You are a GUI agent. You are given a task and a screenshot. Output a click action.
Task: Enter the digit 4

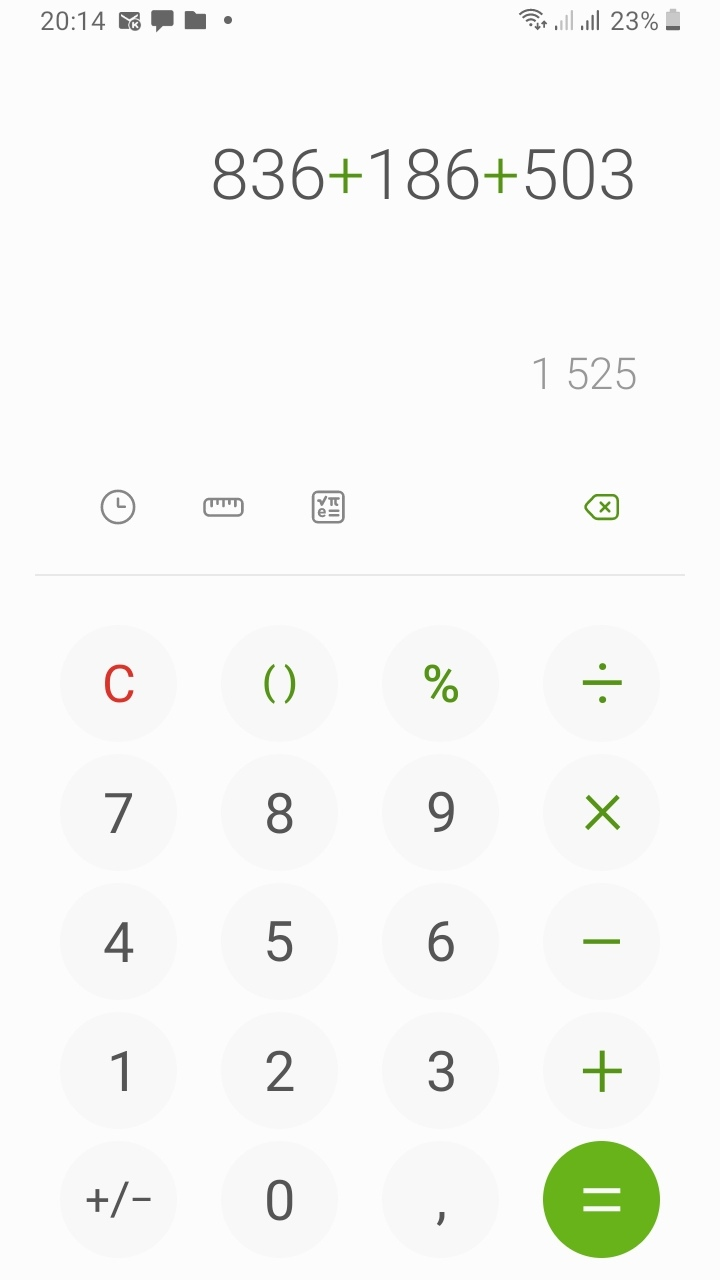118,942
